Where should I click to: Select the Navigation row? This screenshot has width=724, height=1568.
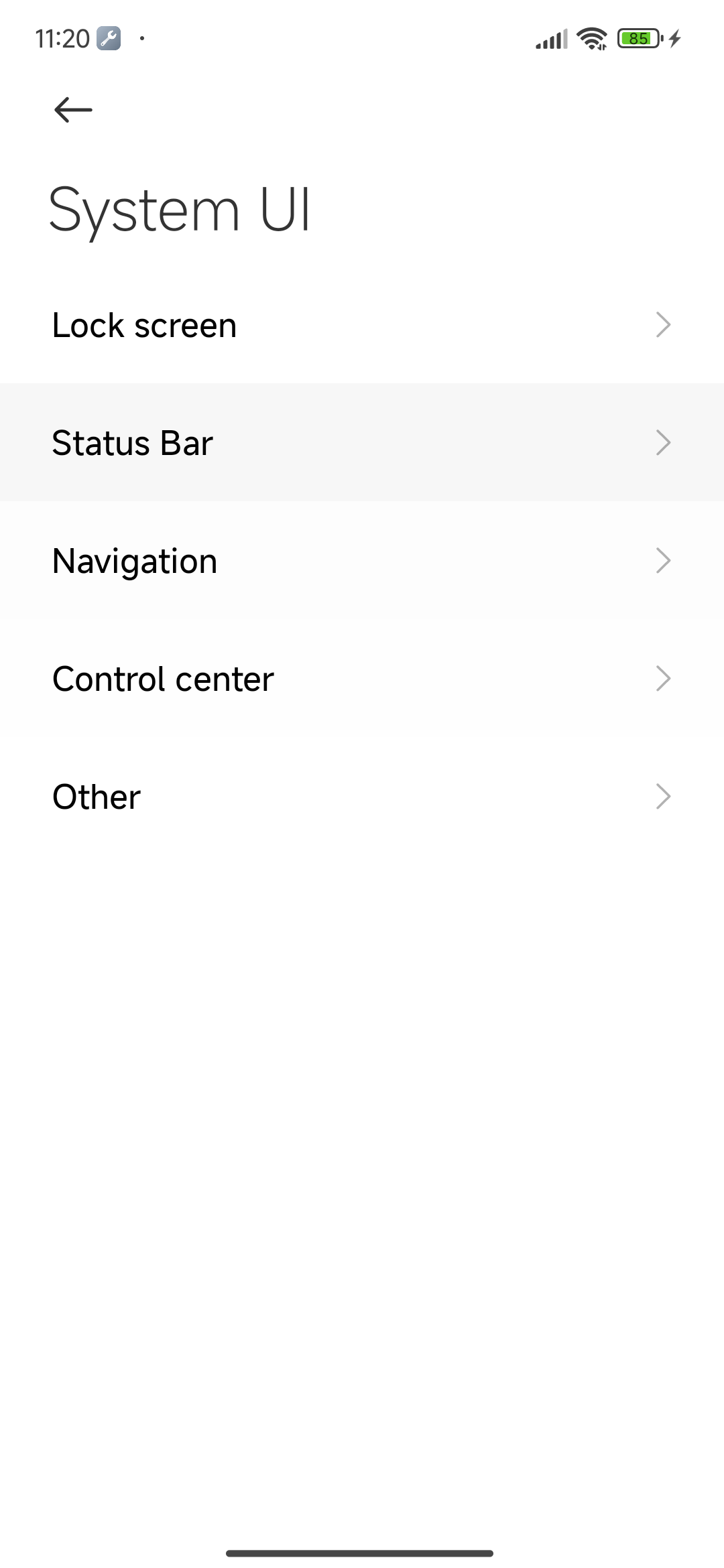pos(362,561)
